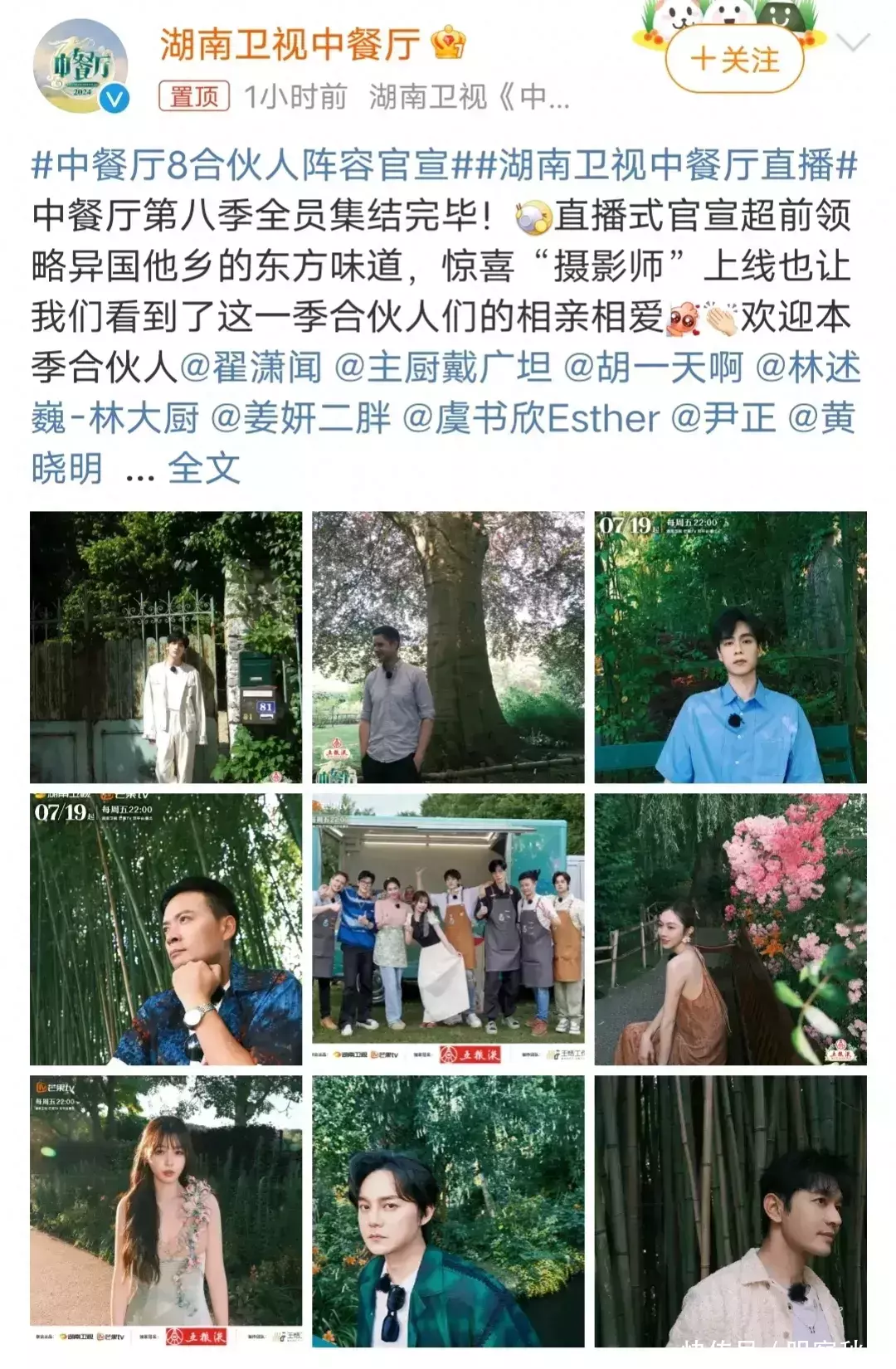
Task: Open photo of man in white by gate
Action: pos(166,647)
